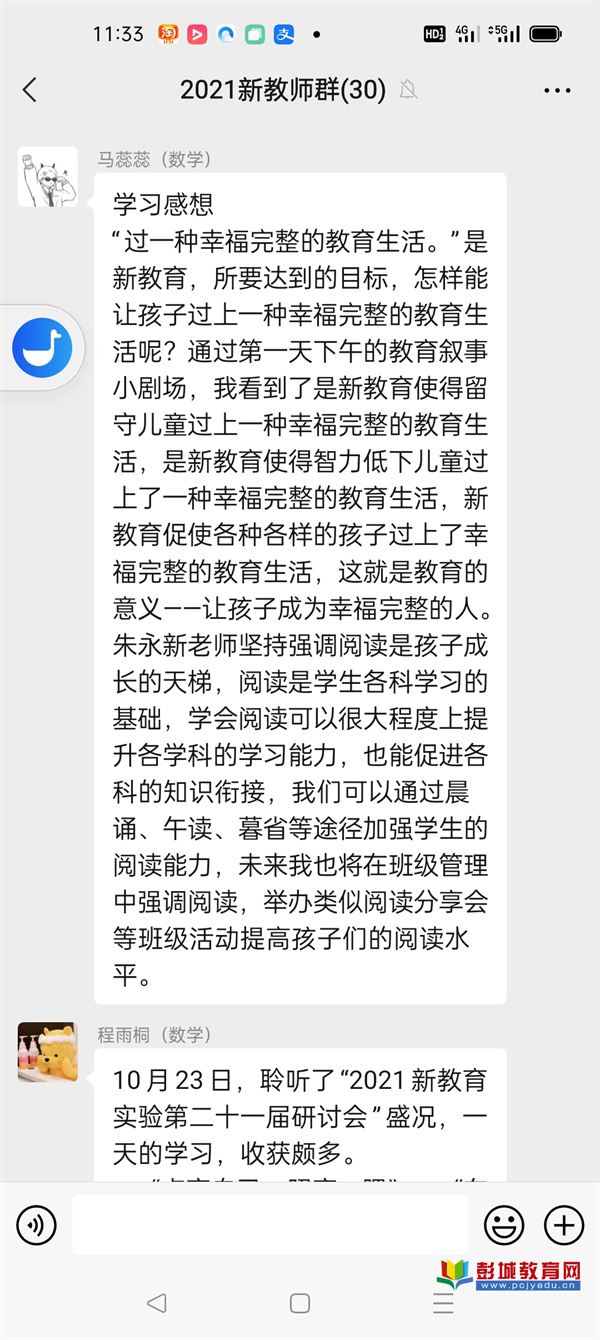Tap the floating blue assistant button
This screenshot has height=1340, width=600.
[42, 347]
